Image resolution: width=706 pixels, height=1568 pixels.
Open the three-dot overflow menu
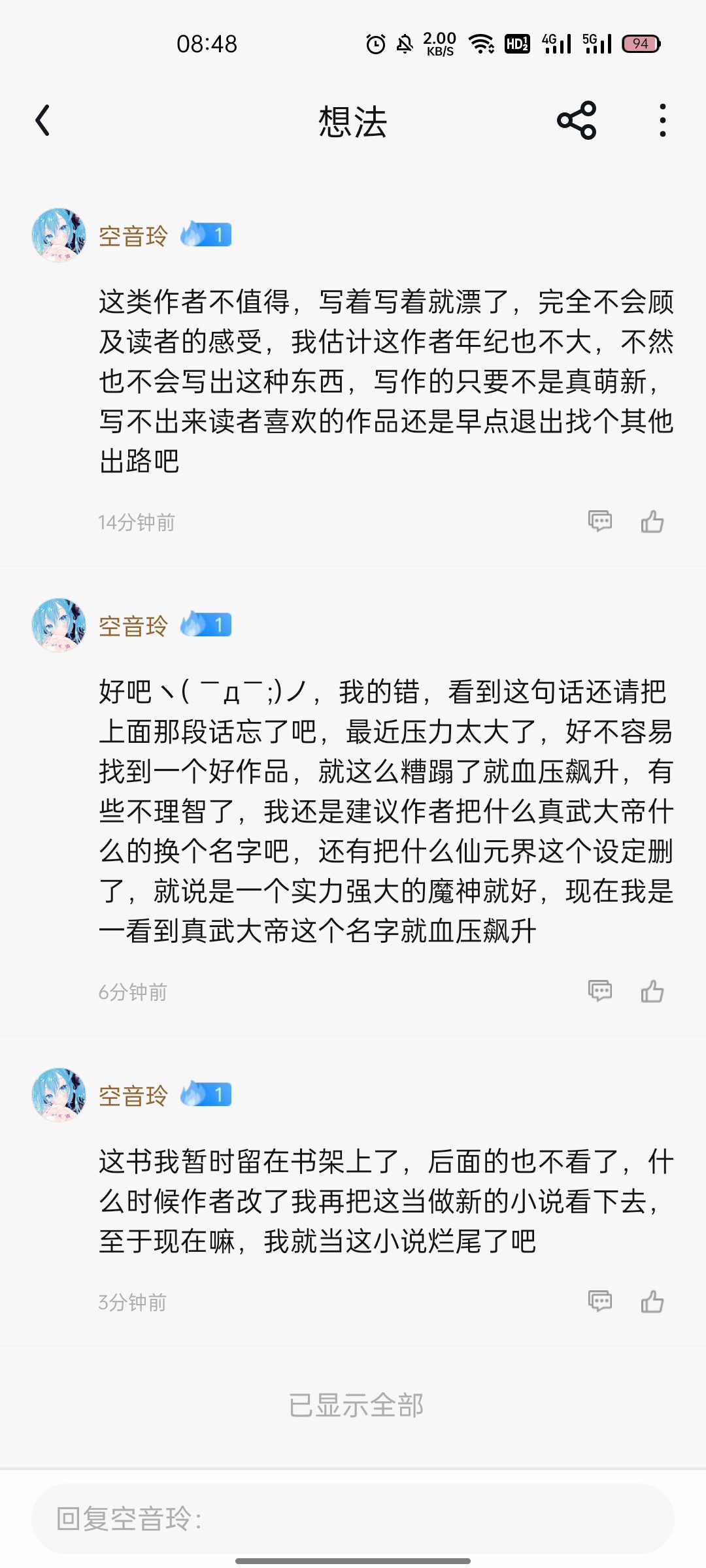tap(663, 121)
